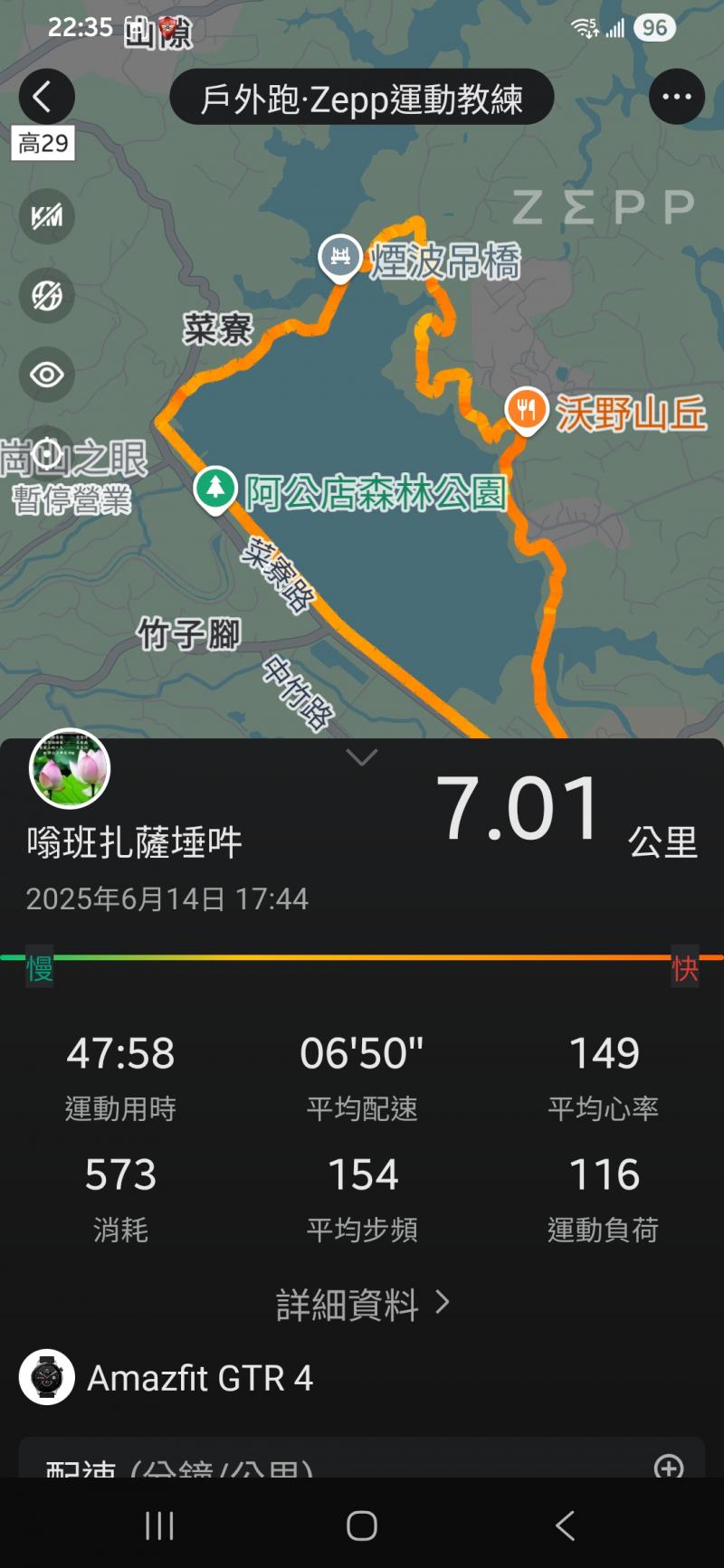Open the 沃野山丘 restaurant marker
The image size is (724, 1568).
[x=526, y=409]
